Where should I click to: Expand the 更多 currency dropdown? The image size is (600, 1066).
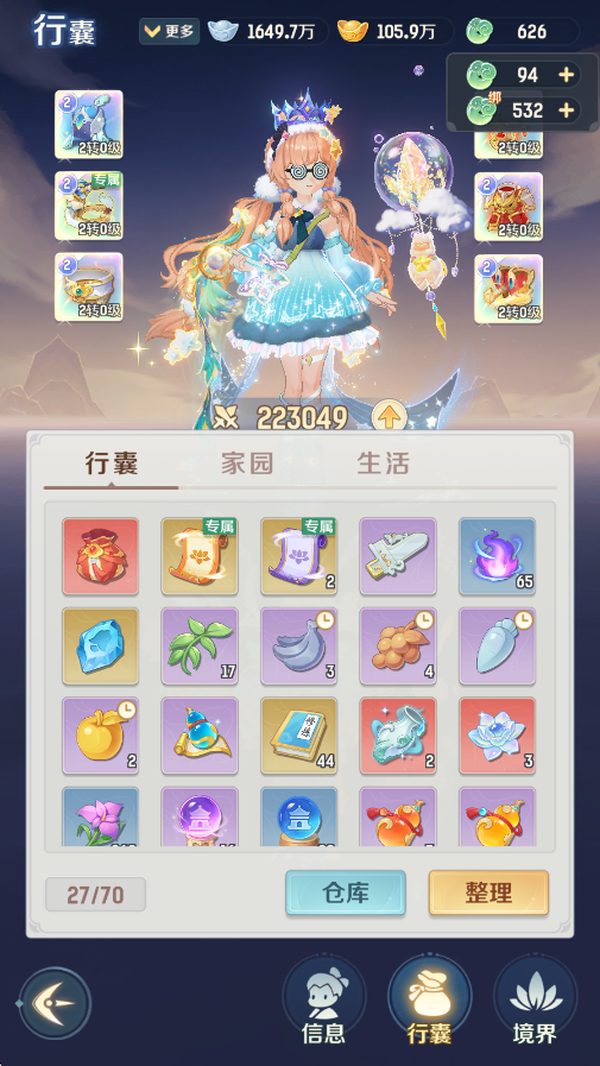(x=170, y=31)
